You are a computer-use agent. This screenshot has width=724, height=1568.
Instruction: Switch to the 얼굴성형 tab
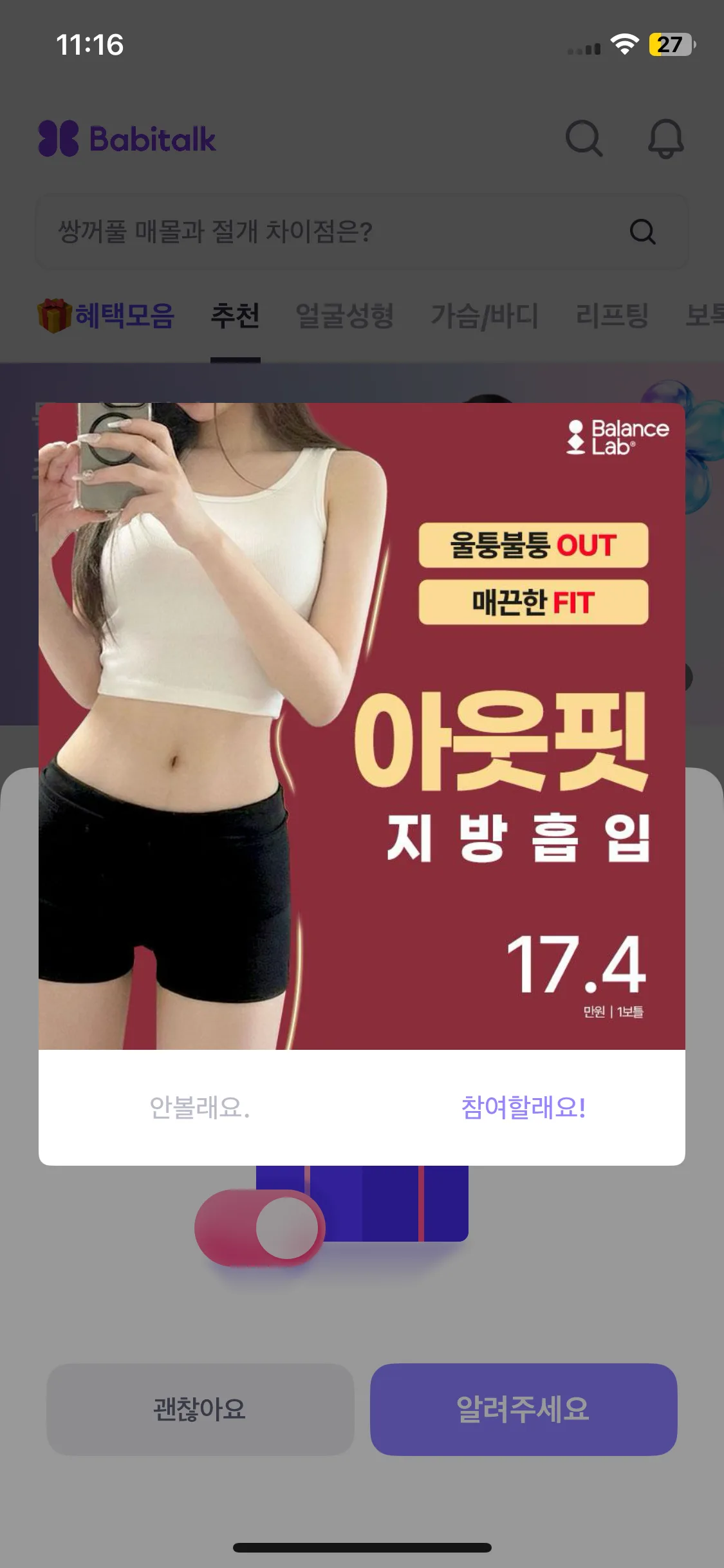(x=344, y=315)
